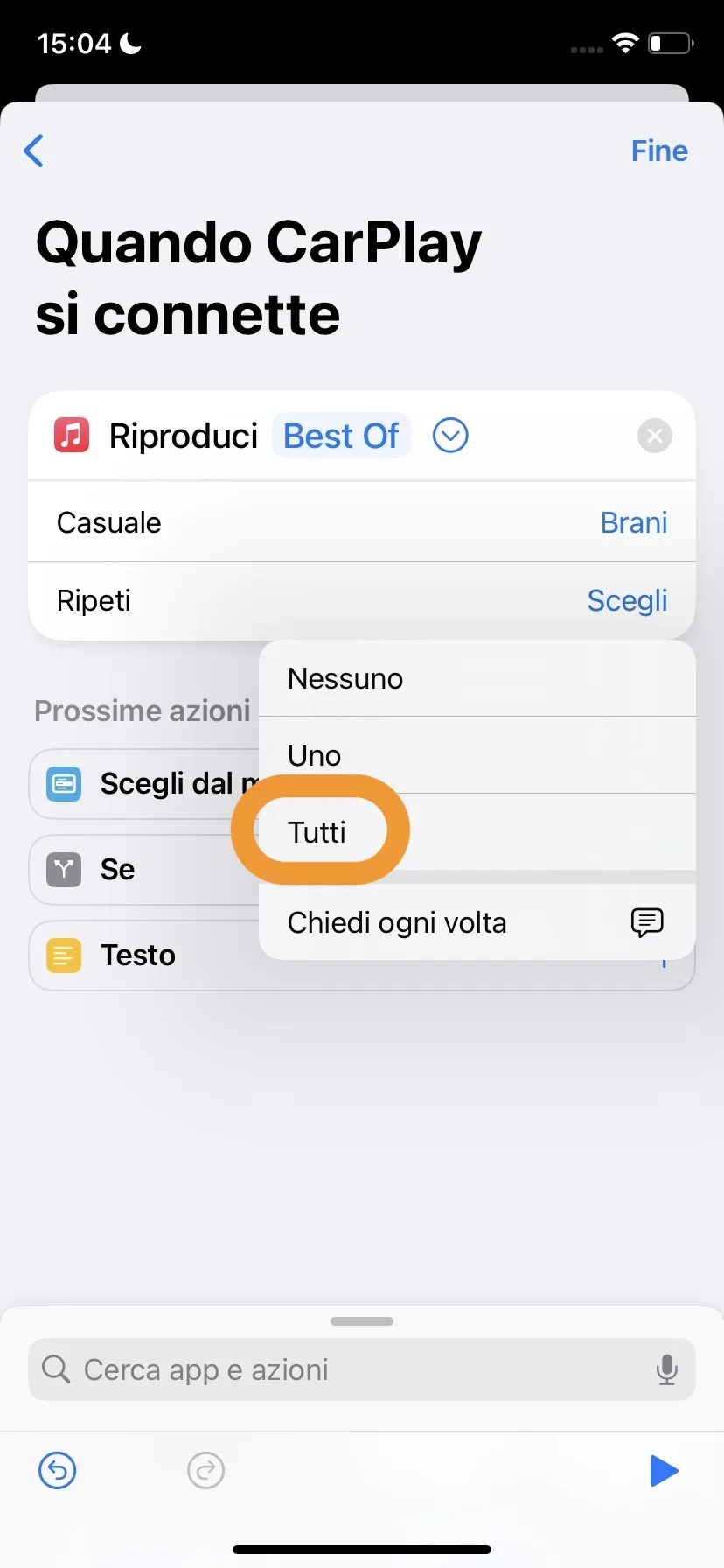Redo the last change

click(206, 1470)
